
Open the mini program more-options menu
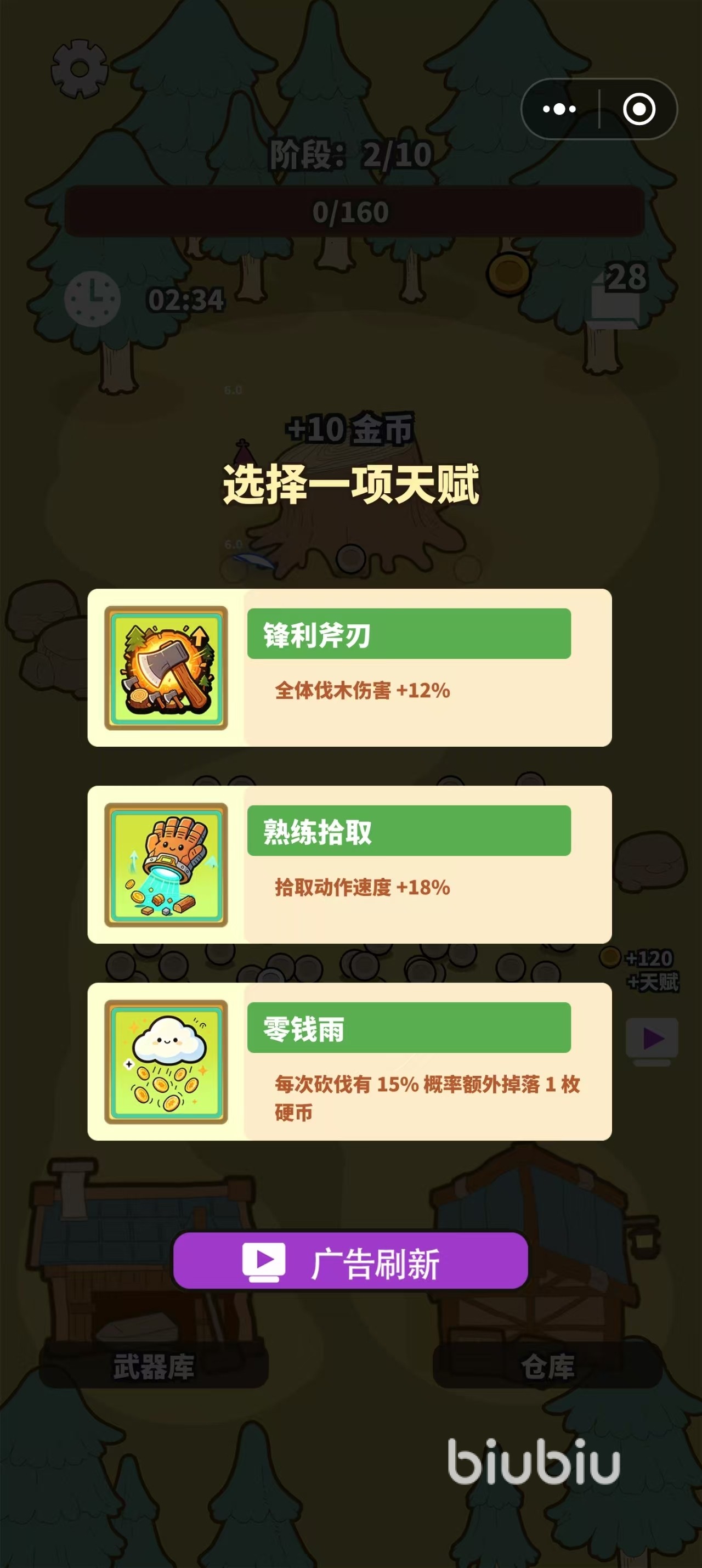[559, 110]
